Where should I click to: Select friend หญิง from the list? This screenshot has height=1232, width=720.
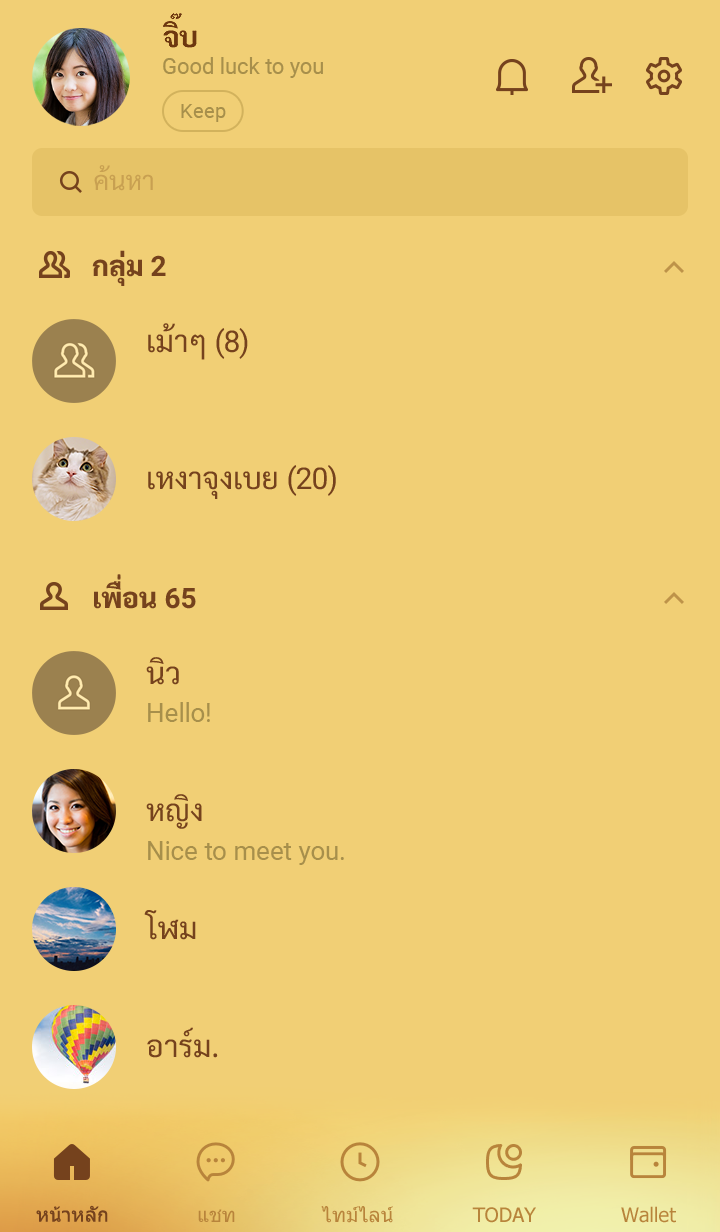click(x=175, y=811)
